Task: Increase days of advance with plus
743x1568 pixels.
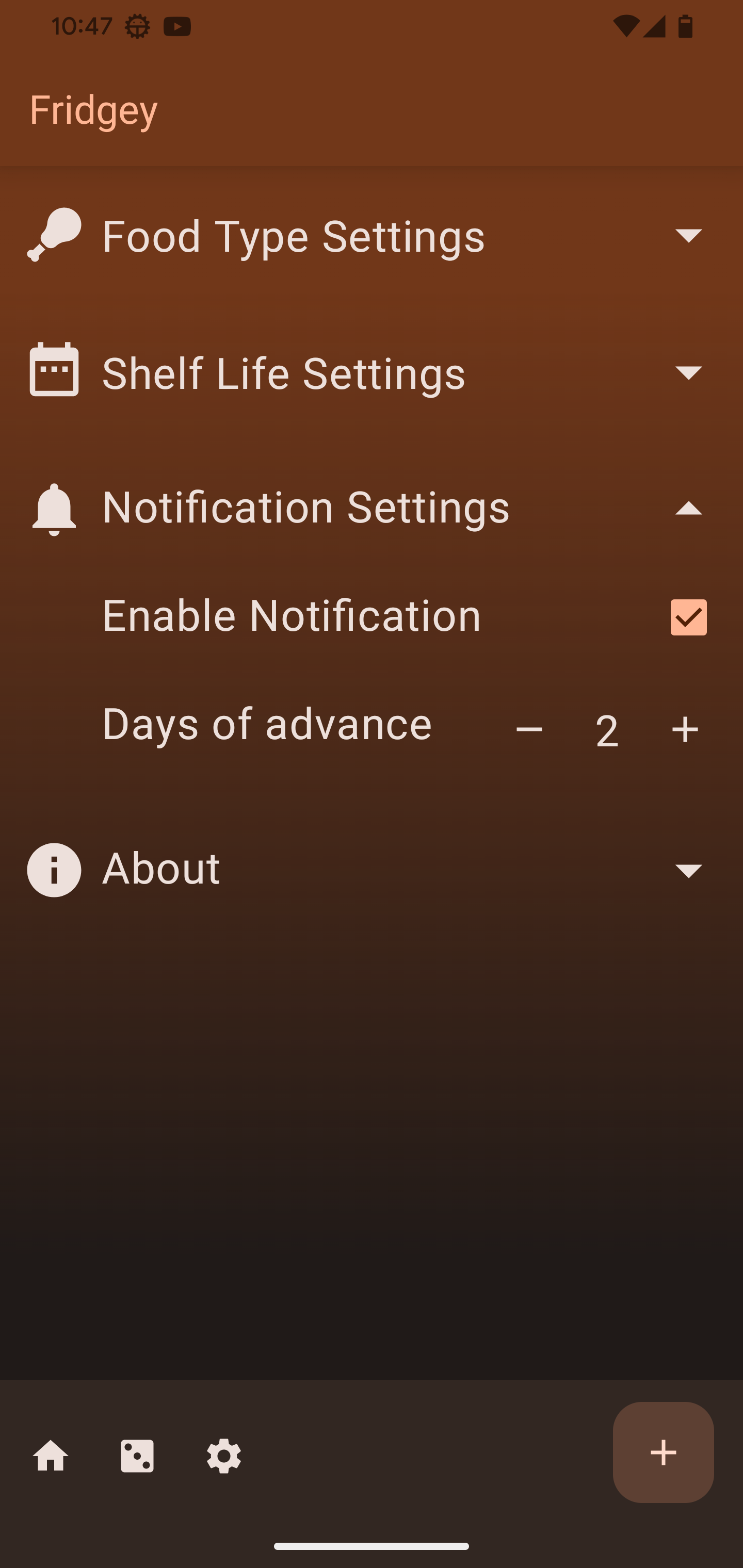Action: 685,729
